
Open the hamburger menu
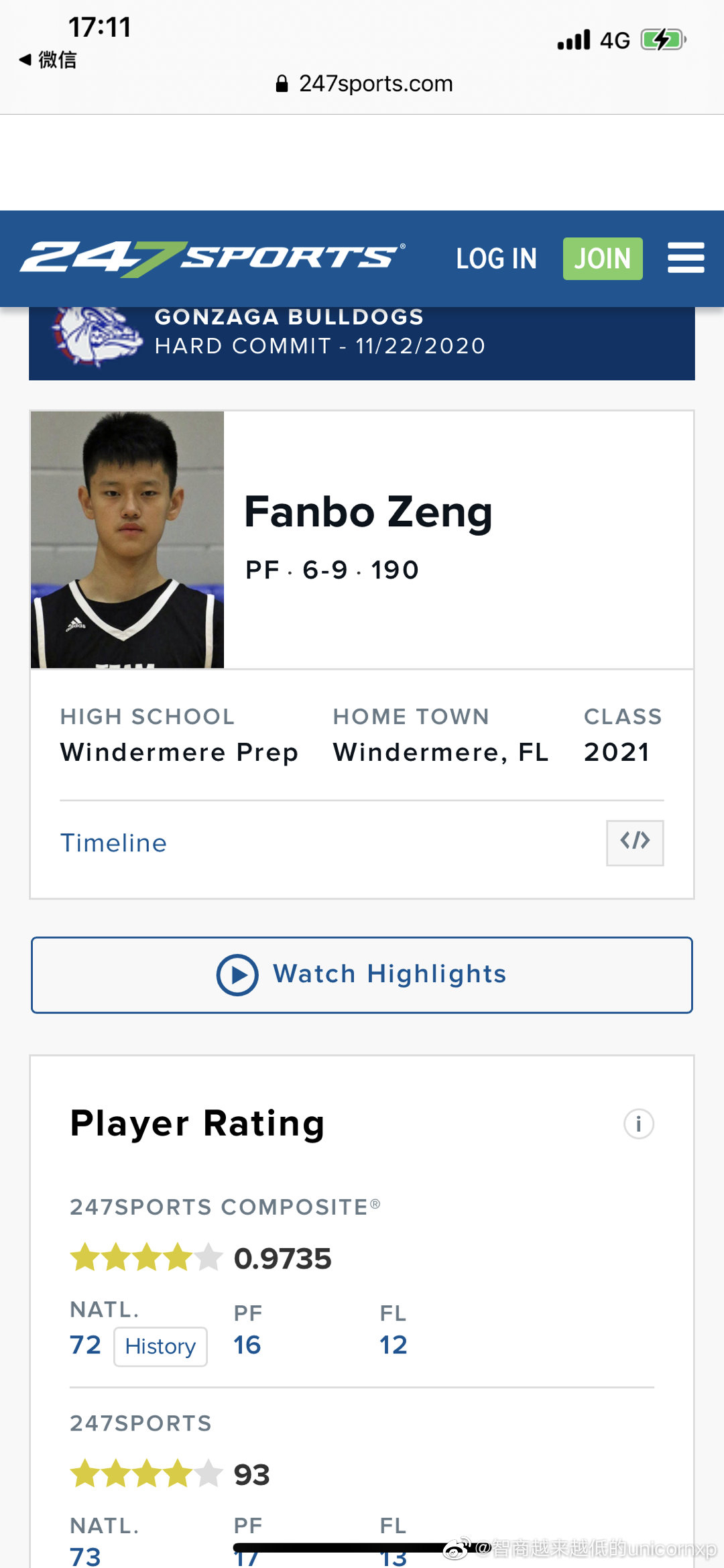pyautogui.click(x=686, y=258)
